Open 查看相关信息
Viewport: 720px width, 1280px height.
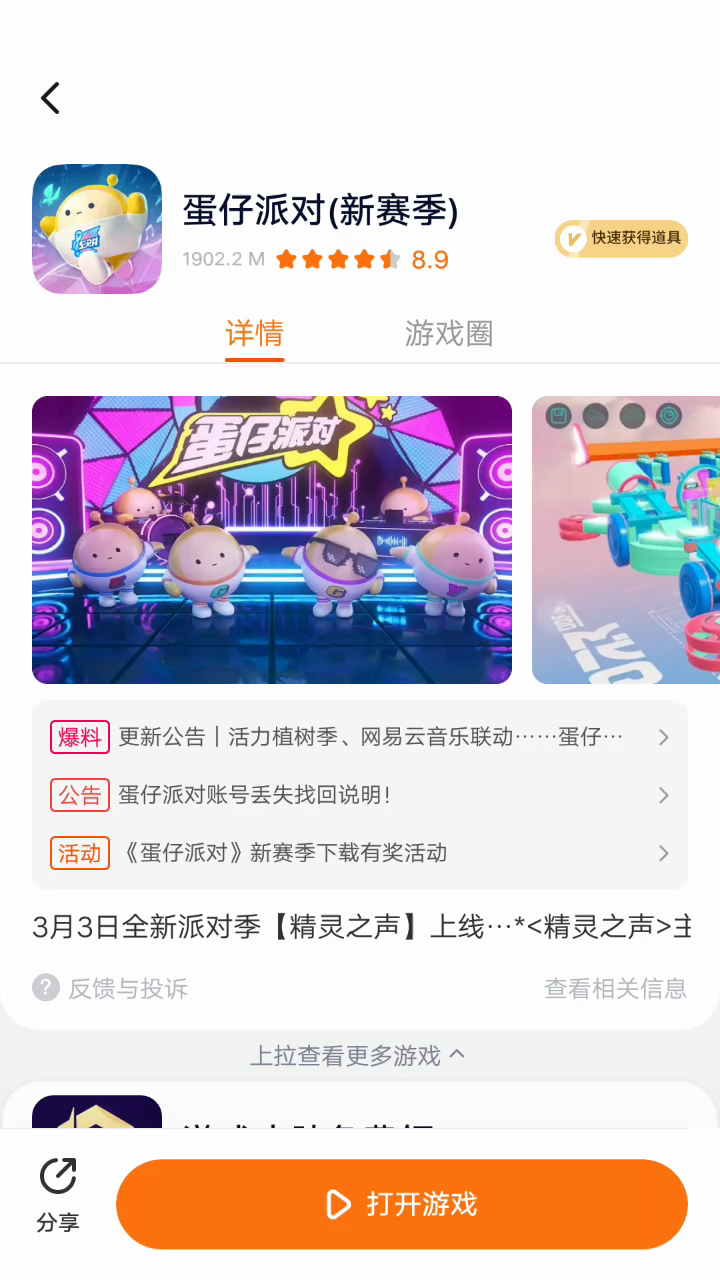[x=615, y=989]
